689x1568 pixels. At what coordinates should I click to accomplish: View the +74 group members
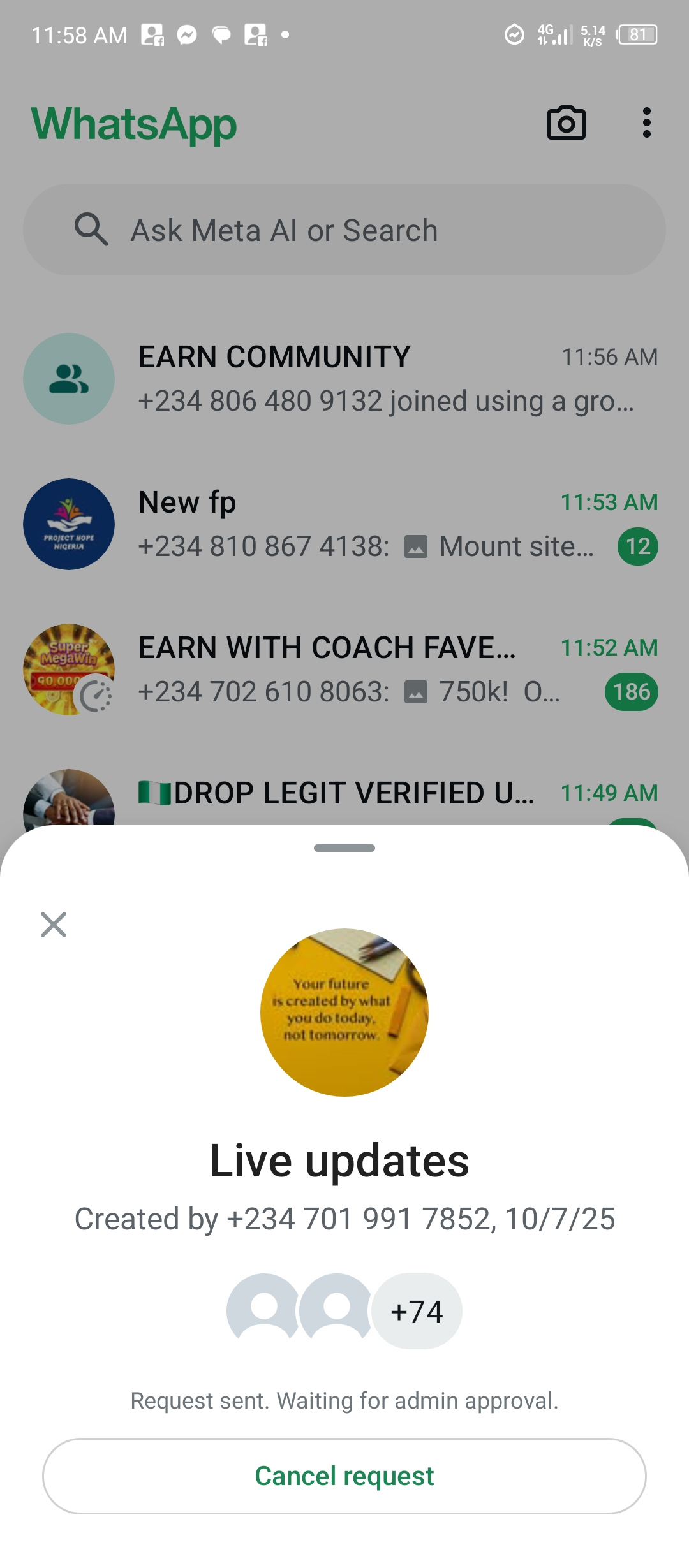[417, 1312]
